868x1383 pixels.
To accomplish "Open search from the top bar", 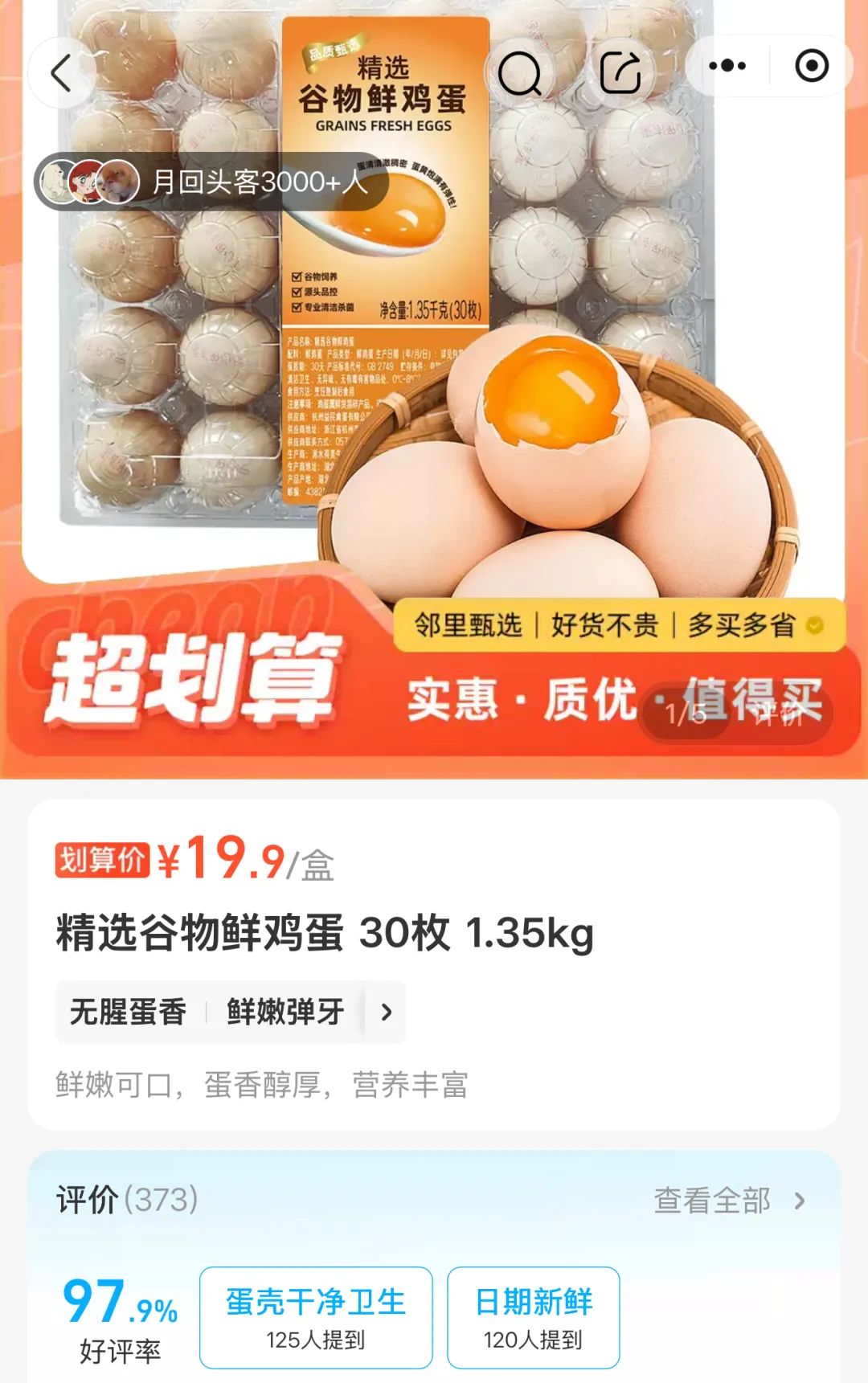I will [520, 73].
